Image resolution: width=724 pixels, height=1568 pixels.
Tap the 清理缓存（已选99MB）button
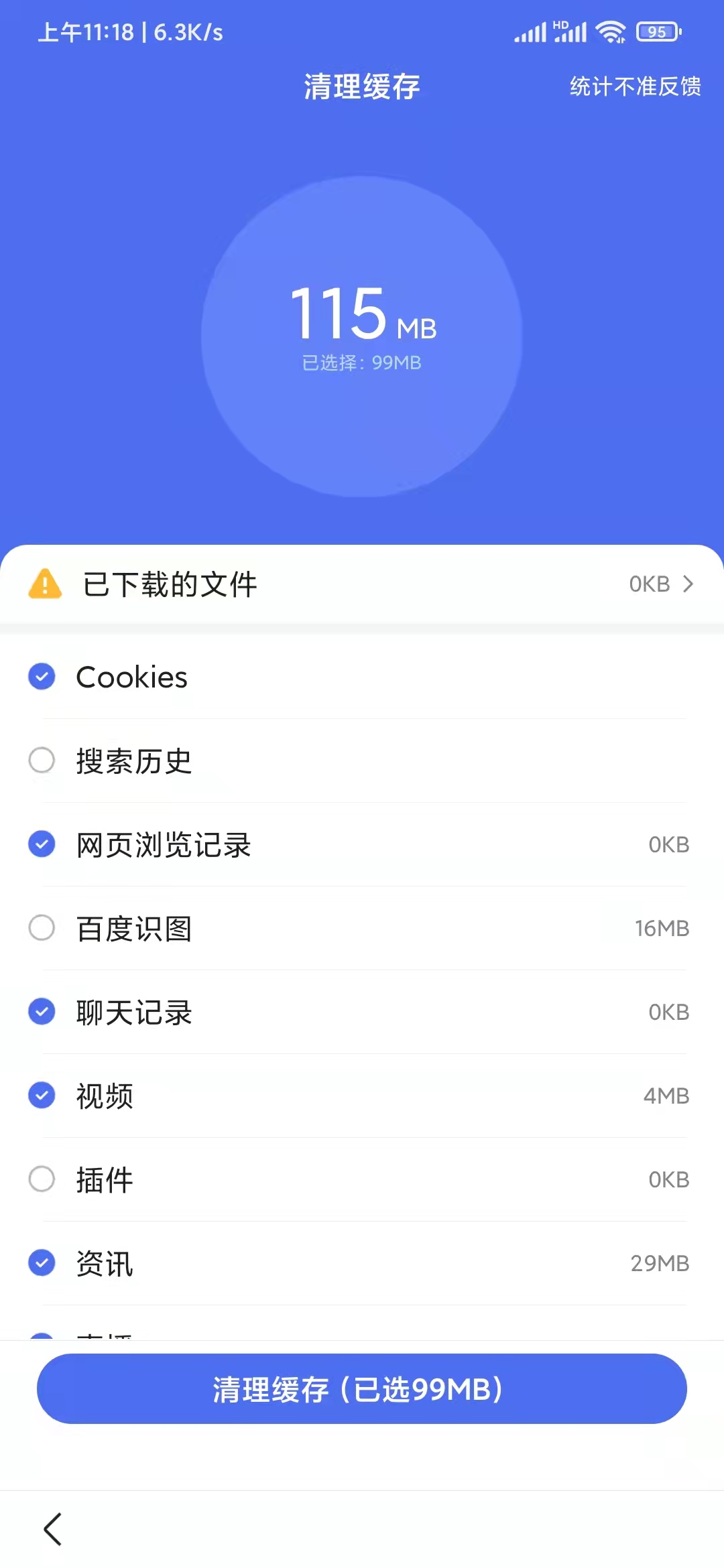[361, 1389]
